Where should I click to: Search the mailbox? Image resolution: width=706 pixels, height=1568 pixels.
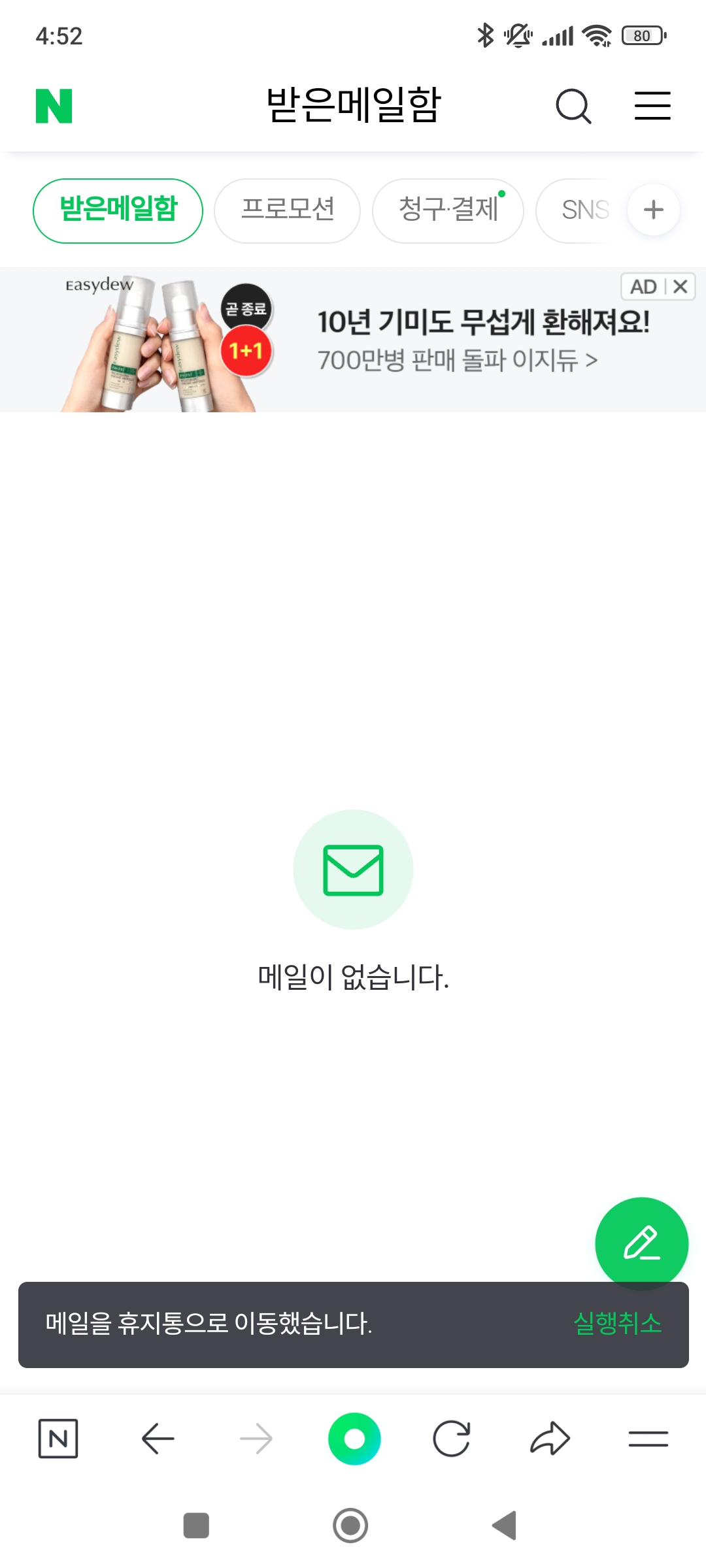[573, 106]
